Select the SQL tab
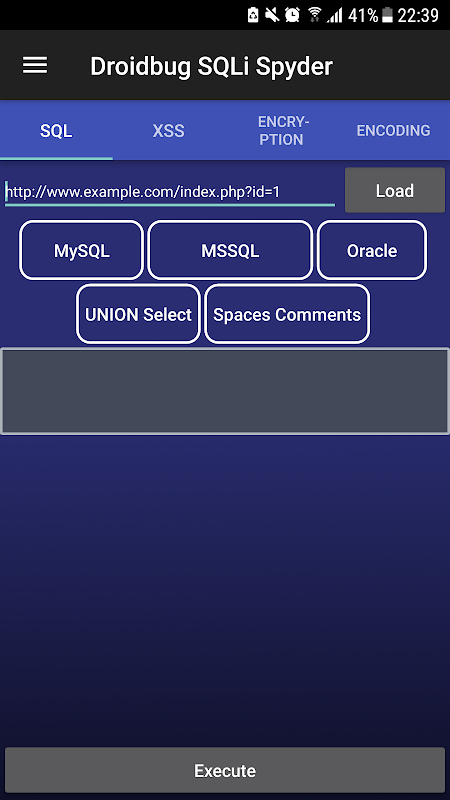 (56, 131)
